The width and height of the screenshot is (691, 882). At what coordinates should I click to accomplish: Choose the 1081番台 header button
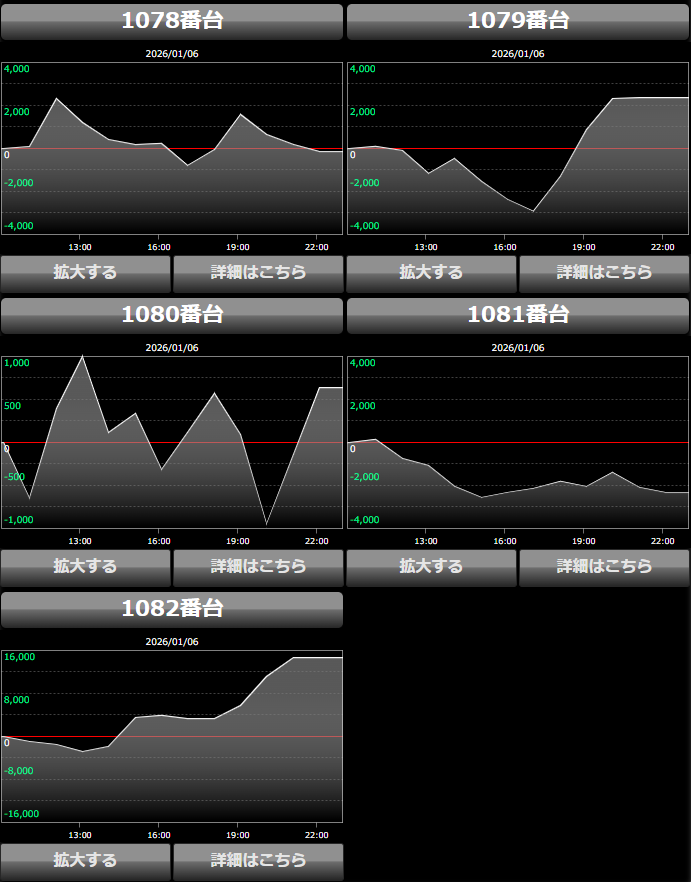tap(518, 315)
